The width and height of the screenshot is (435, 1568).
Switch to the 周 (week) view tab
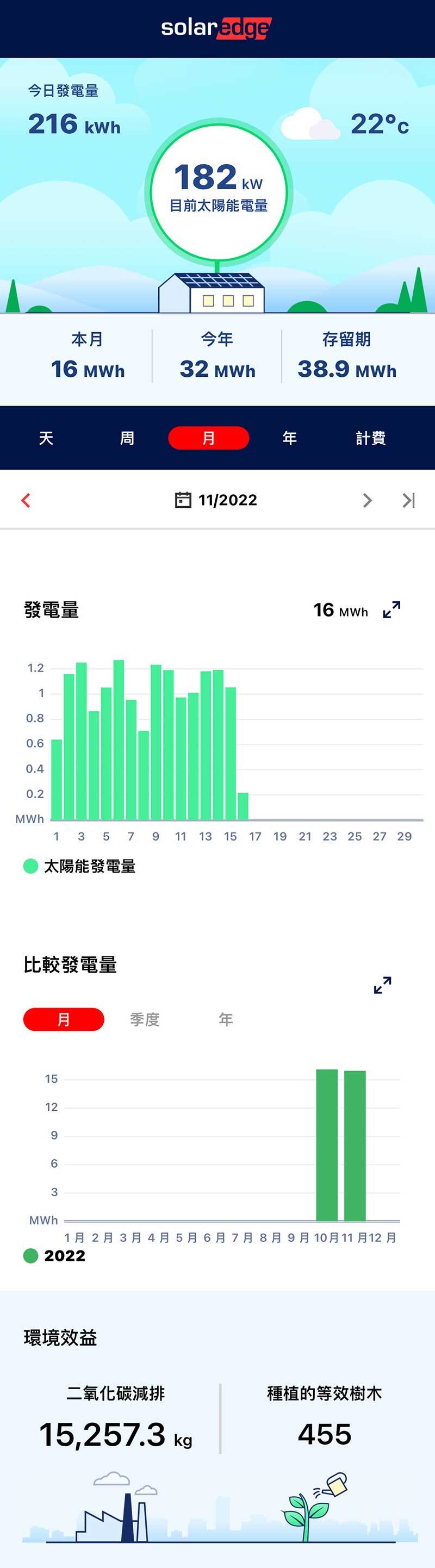click(127, 438)
